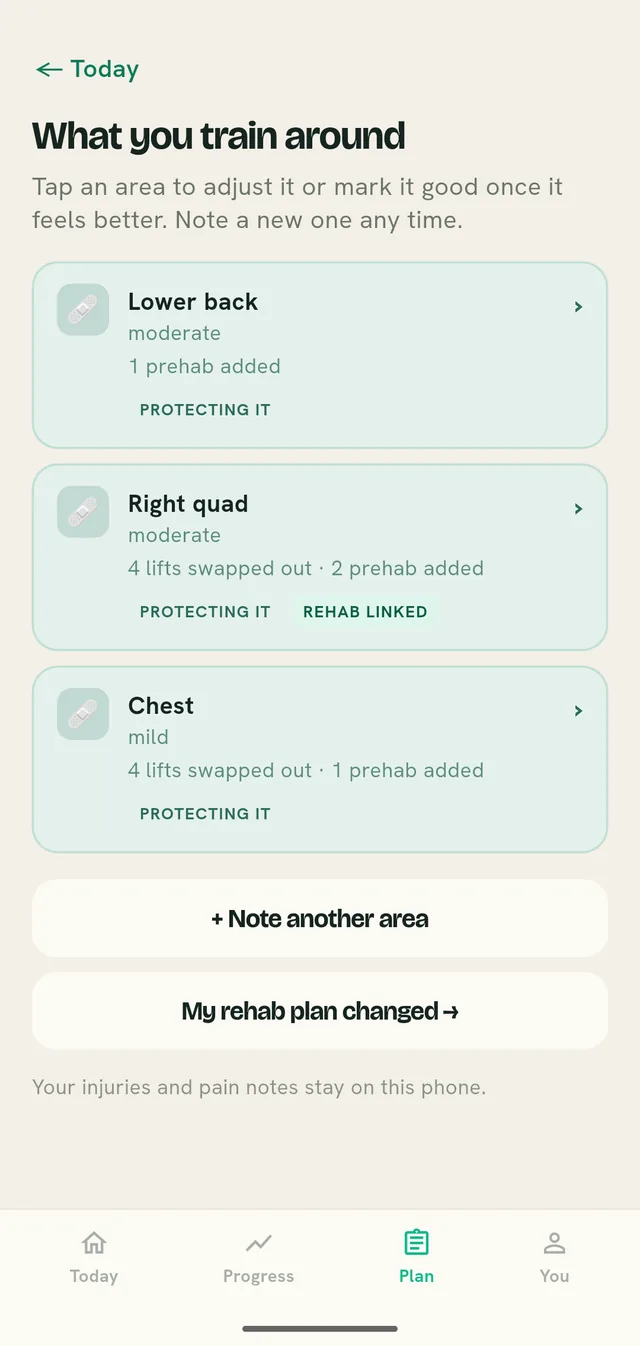This screenshot has height=1346, width=640.
Task: Select My rehab plan changed
Action: click(x=320, y=1011)
